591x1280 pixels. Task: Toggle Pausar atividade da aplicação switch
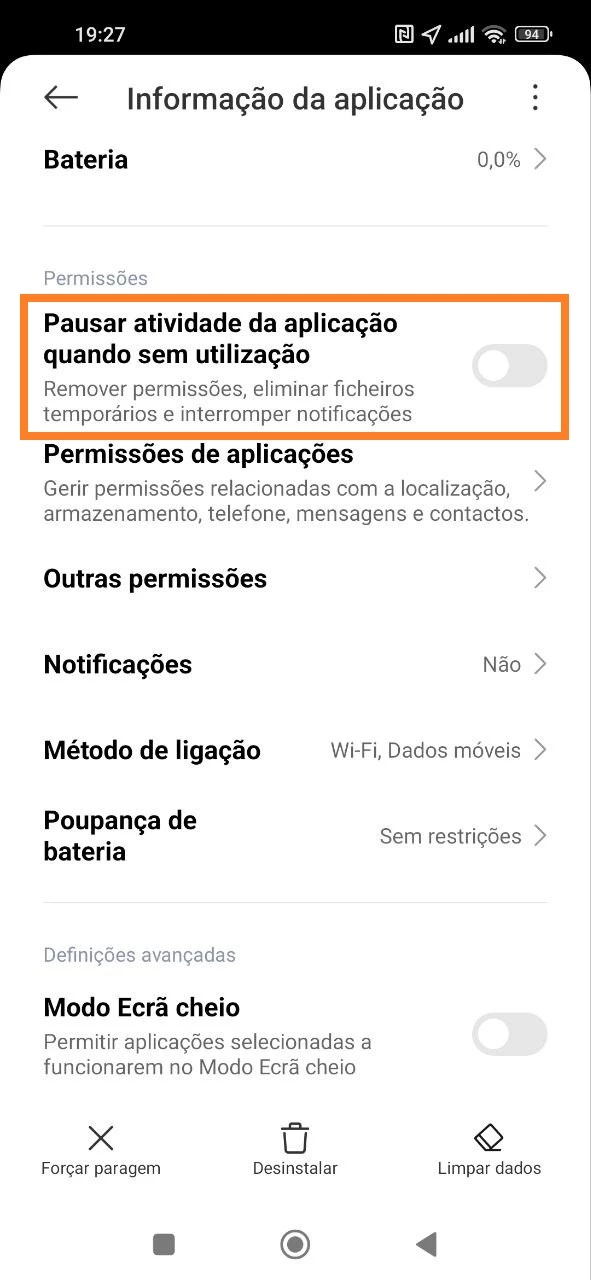509,366
